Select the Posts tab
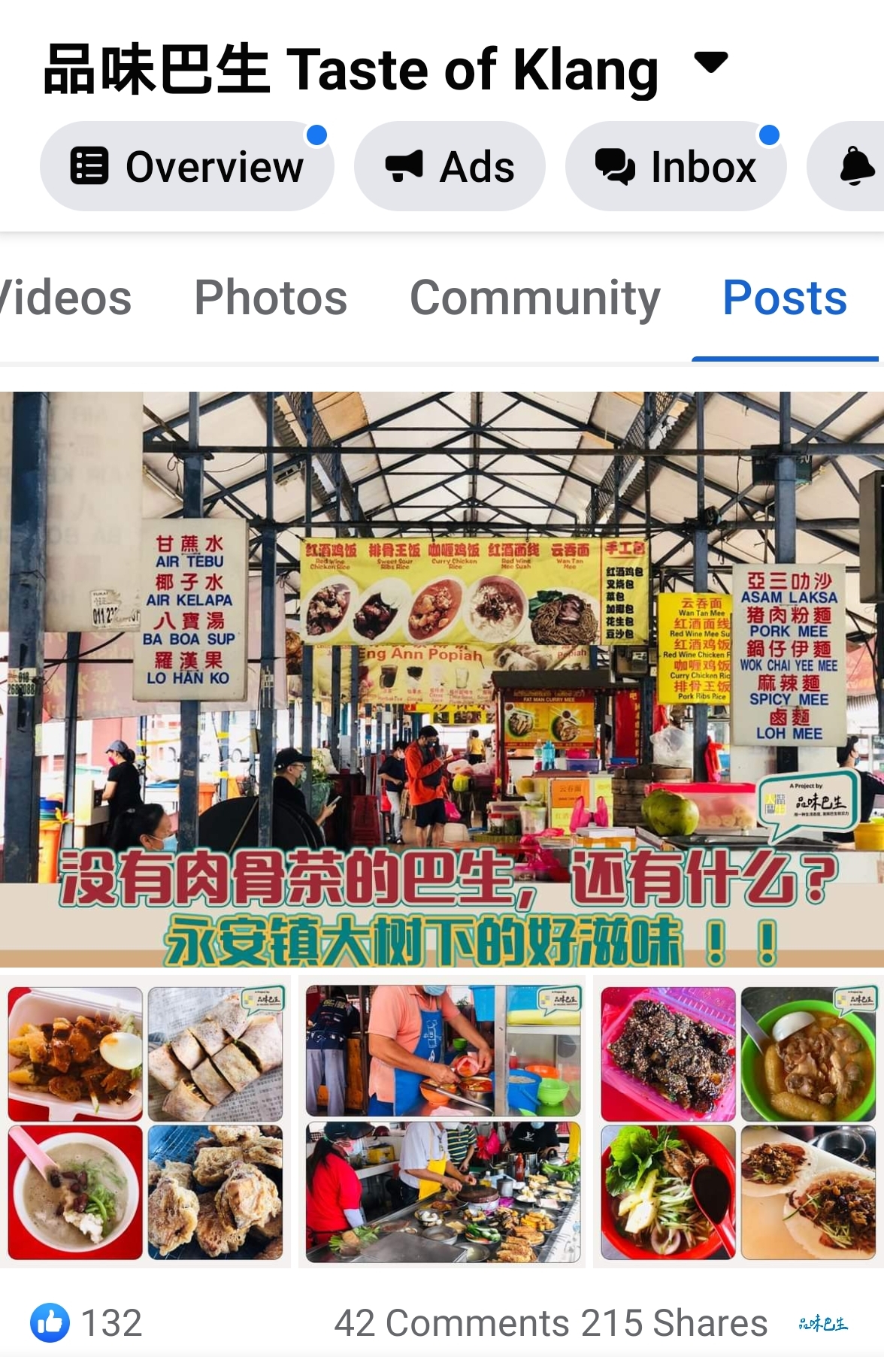This screenshot has width=884, height=1372. tap(785, 298)
